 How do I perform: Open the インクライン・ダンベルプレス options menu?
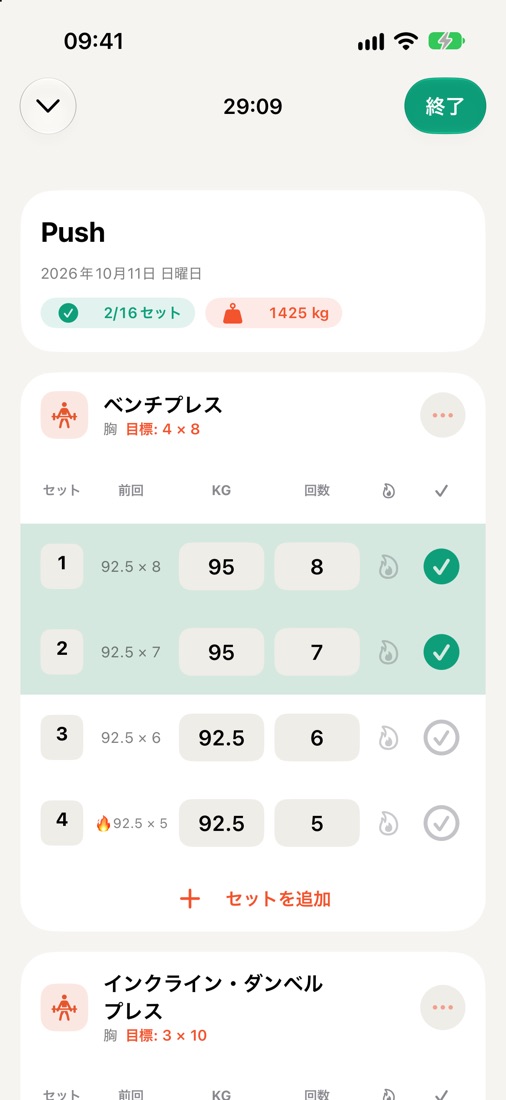point(443,1007)
